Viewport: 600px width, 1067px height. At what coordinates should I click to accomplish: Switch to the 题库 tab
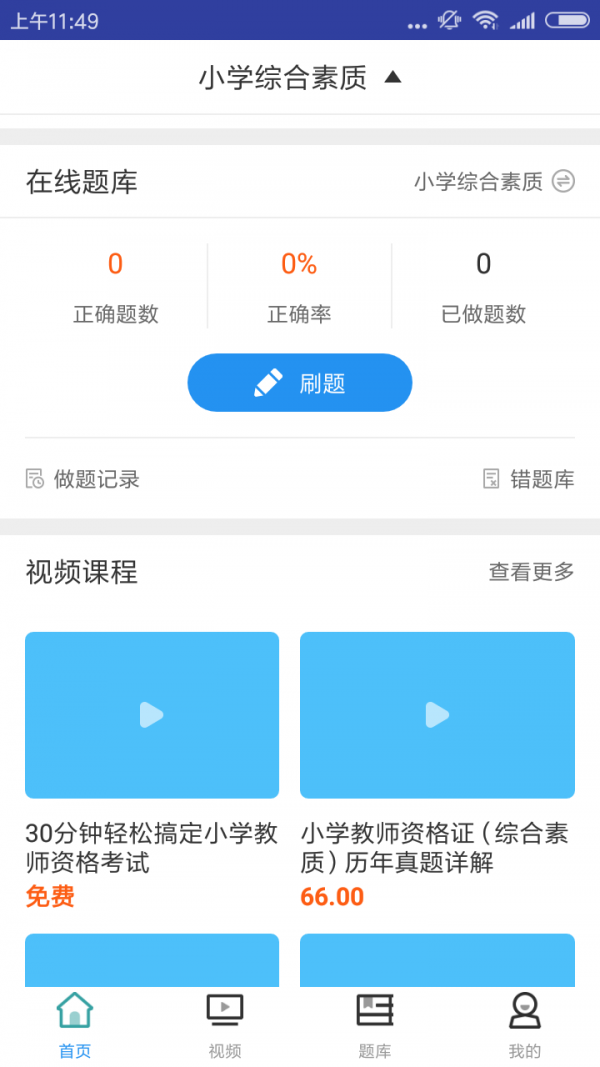pyautogui.click(x=375, y=1025)
